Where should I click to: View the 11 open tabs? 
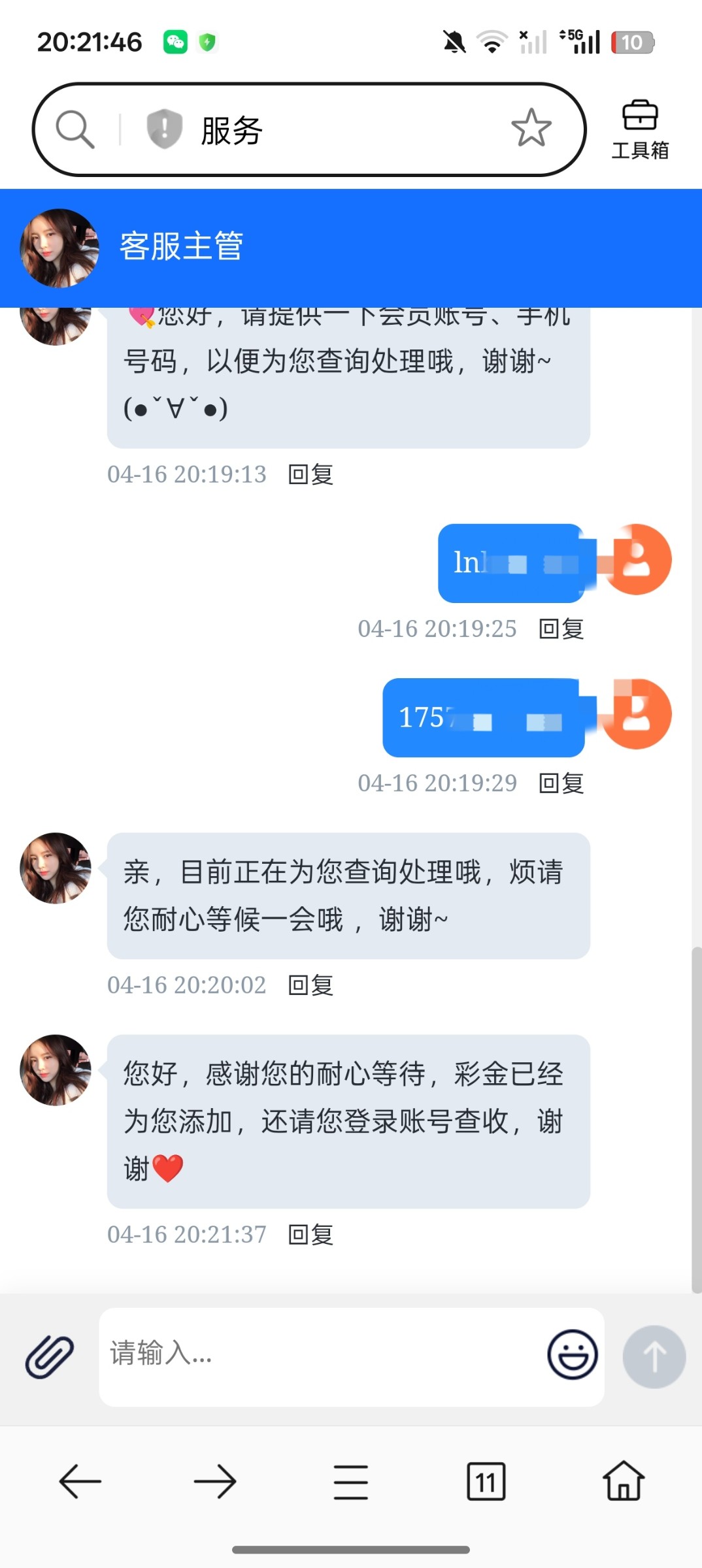pyautogui.click(x=486, y=1481)
